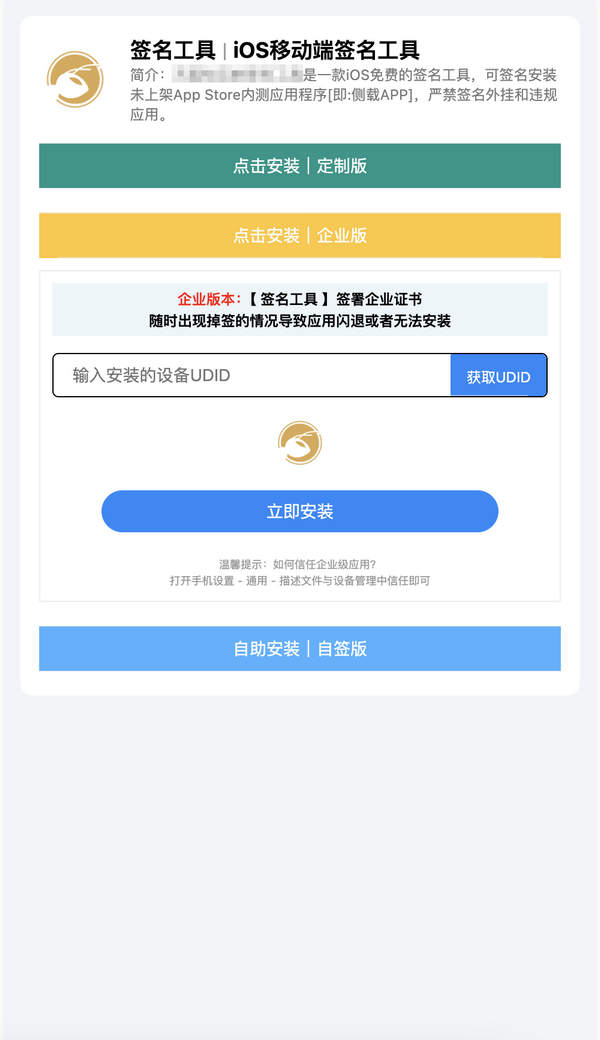Screen dimensions: 600x1040
Task: Focus the 输入安装的设备UDID text field
Action: tap(252, 375)
